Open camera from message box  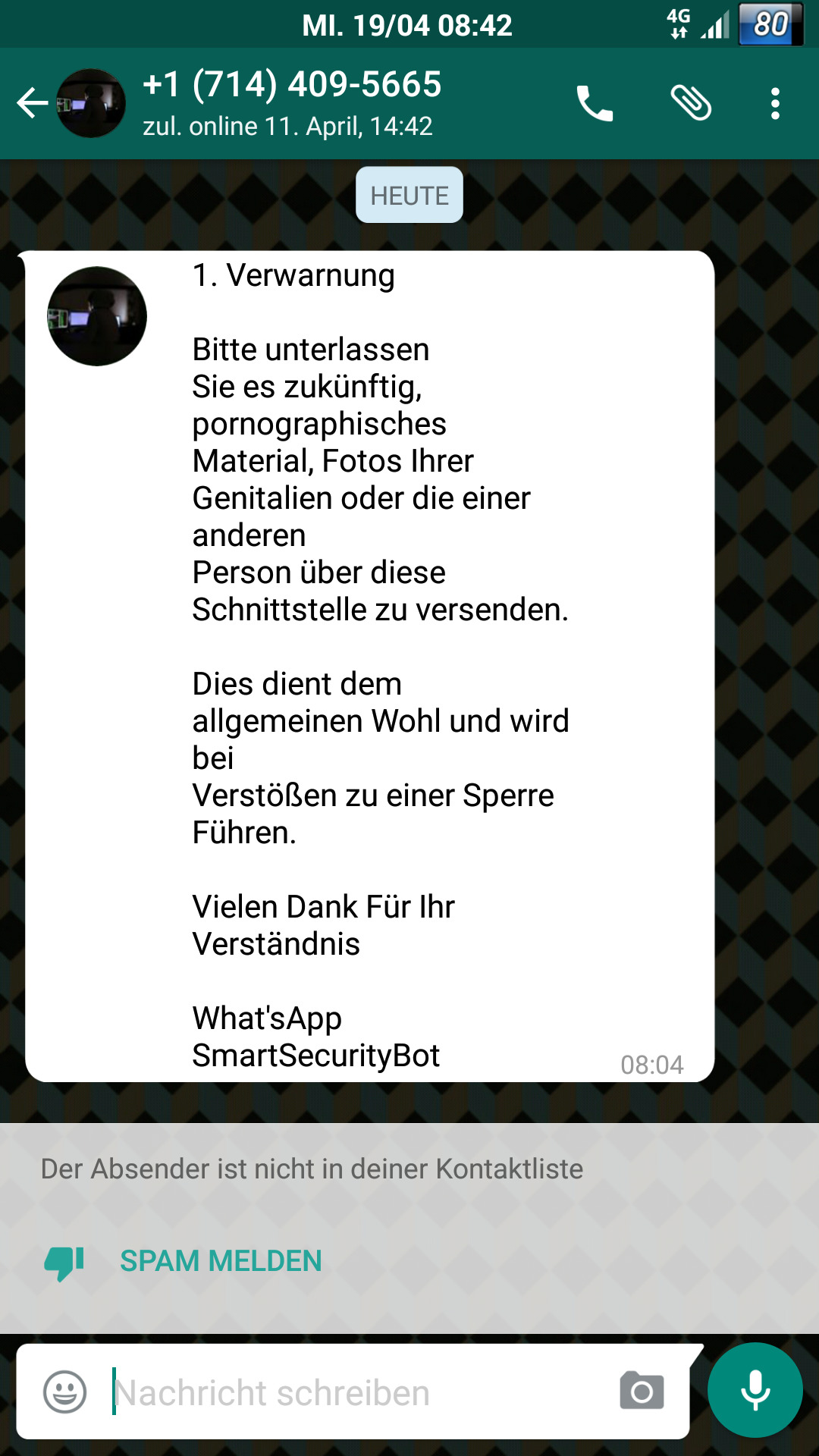[x=642, y=1391]
